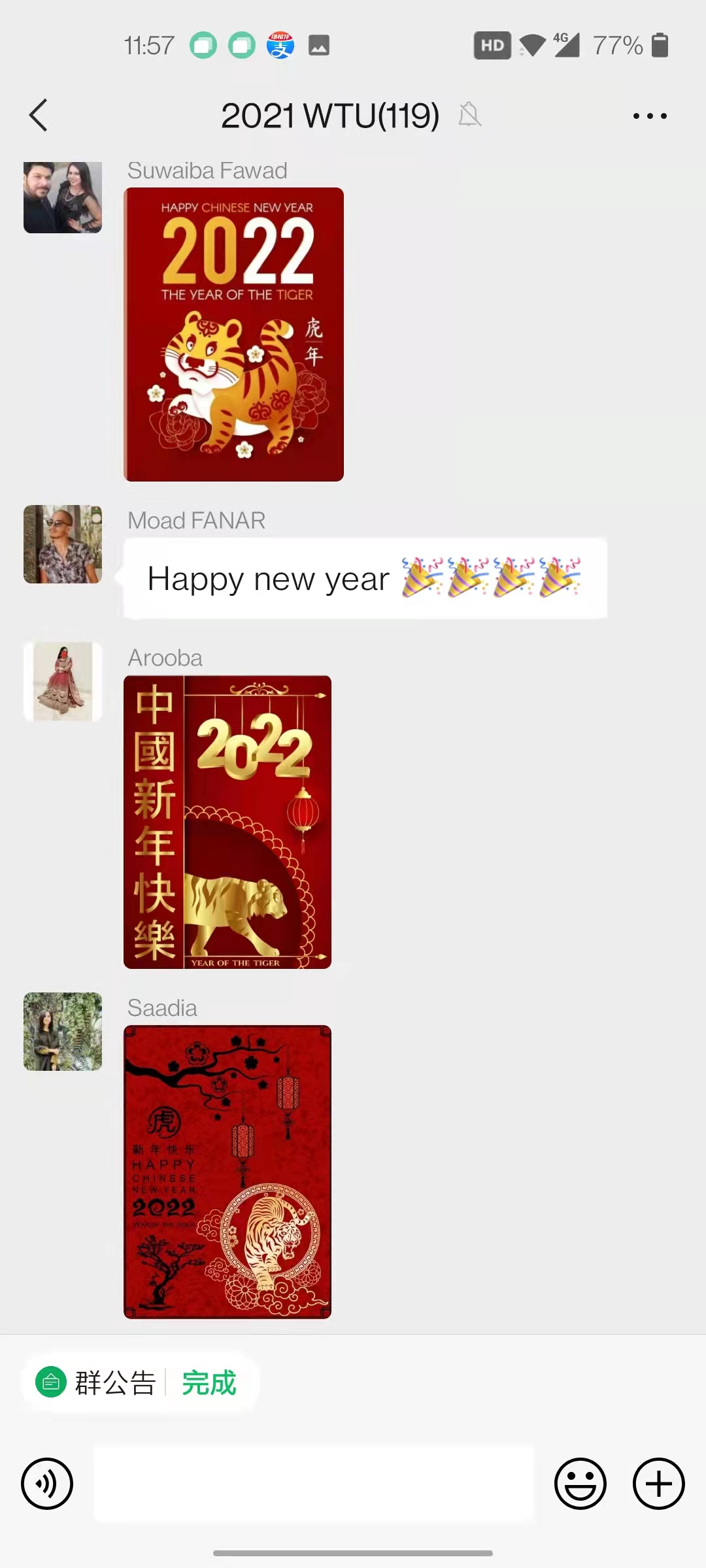Open the emoji sticker panel

[x=580, y=1483]
